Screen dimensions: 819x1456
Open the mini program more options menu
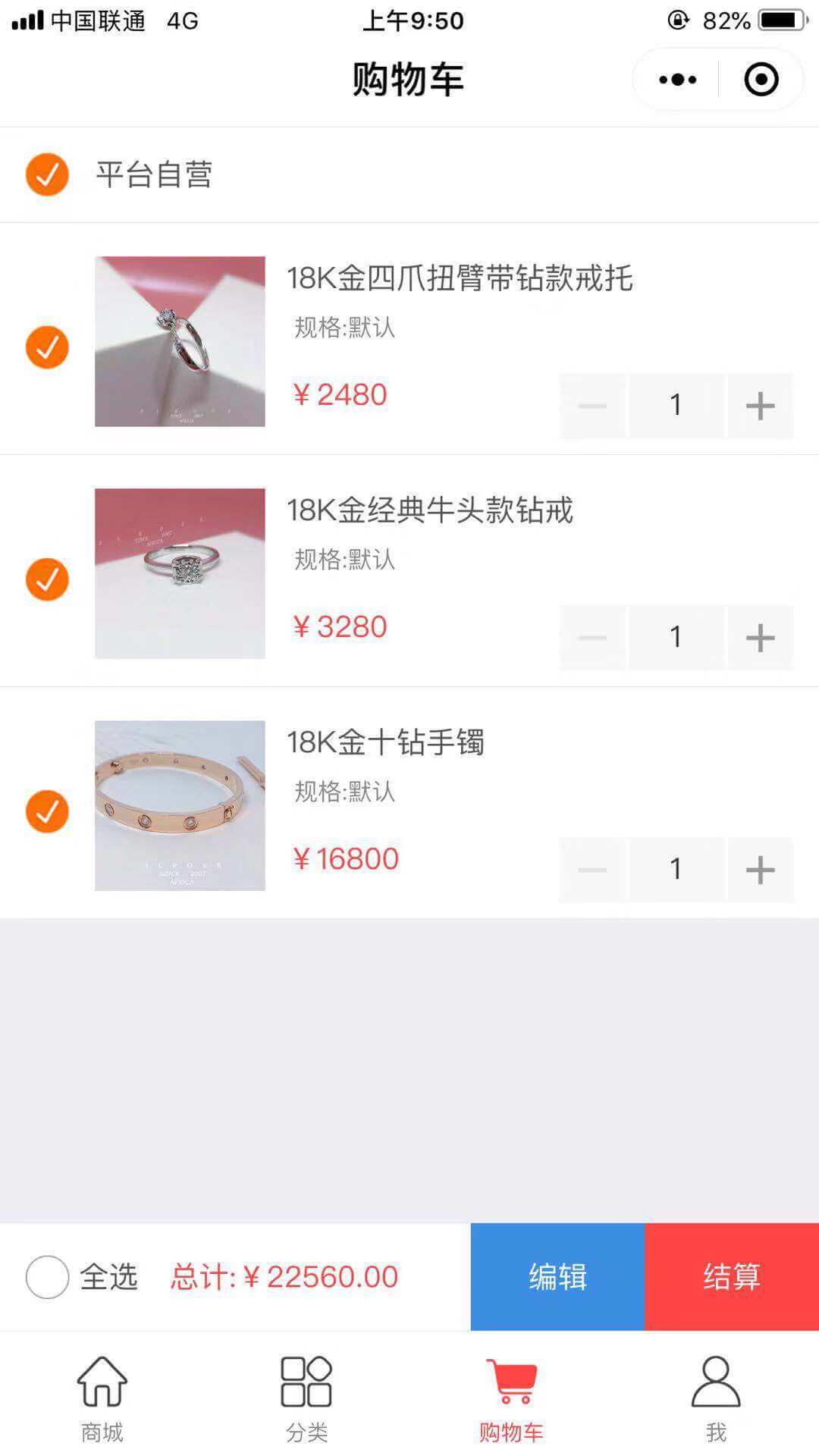point(677,80)
